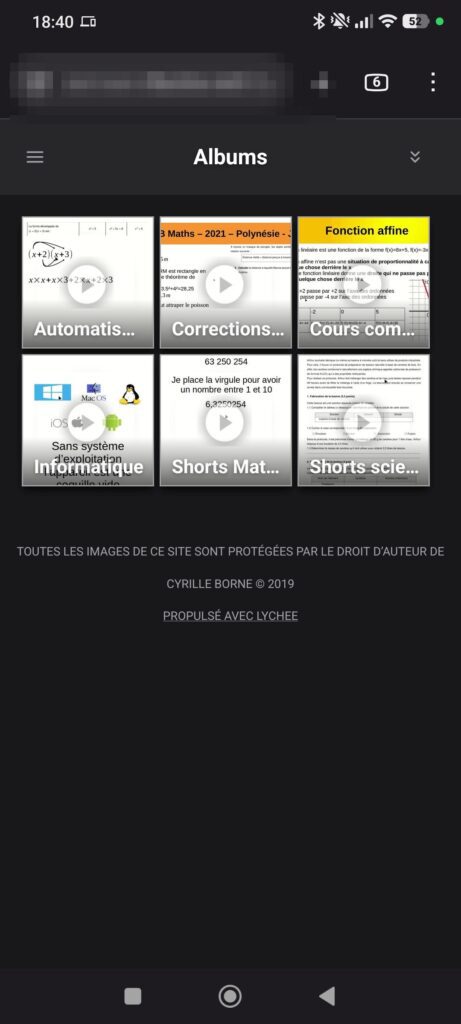
Task: Open the browser tabs counter showing 6
Action: 376,82
